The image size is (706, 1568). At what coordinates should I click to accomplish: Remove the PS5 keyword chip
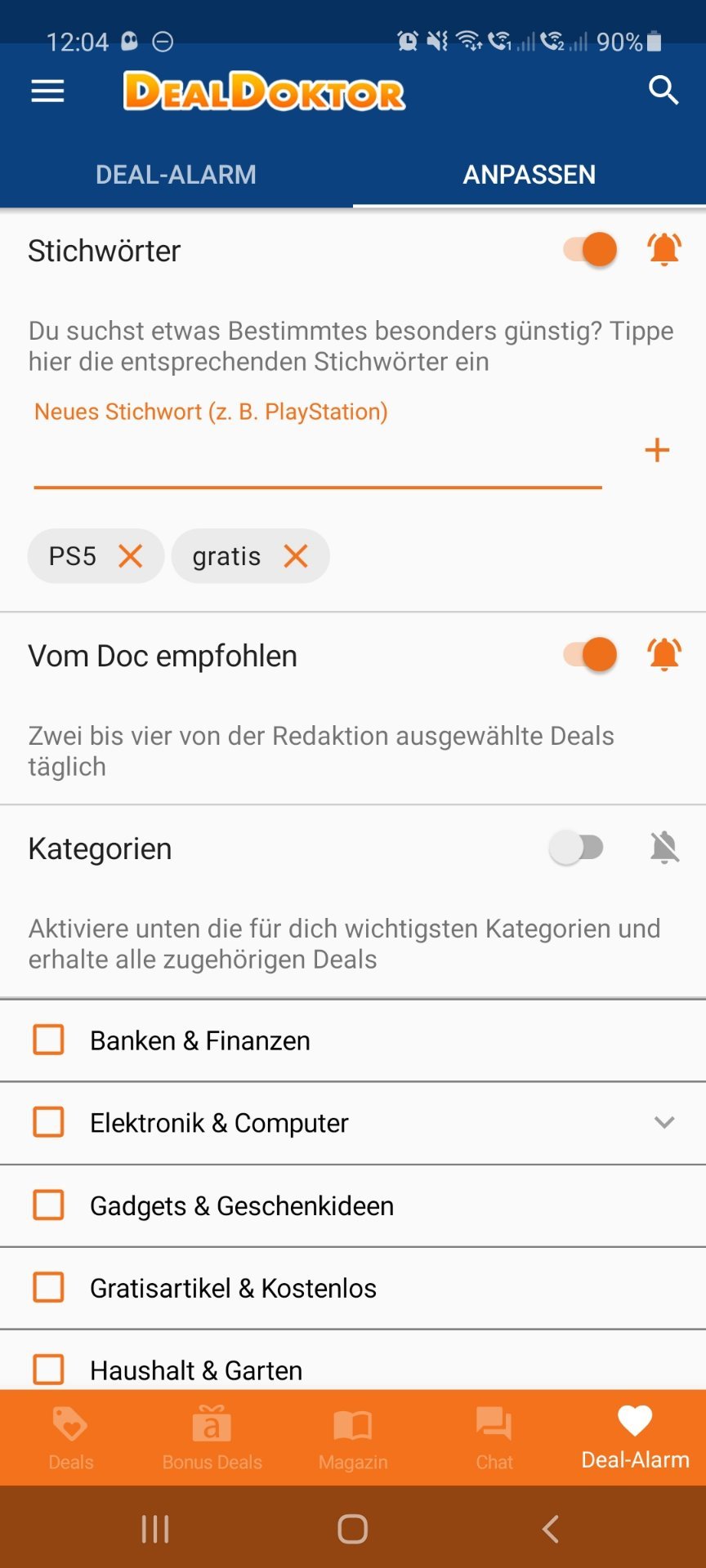131,556
